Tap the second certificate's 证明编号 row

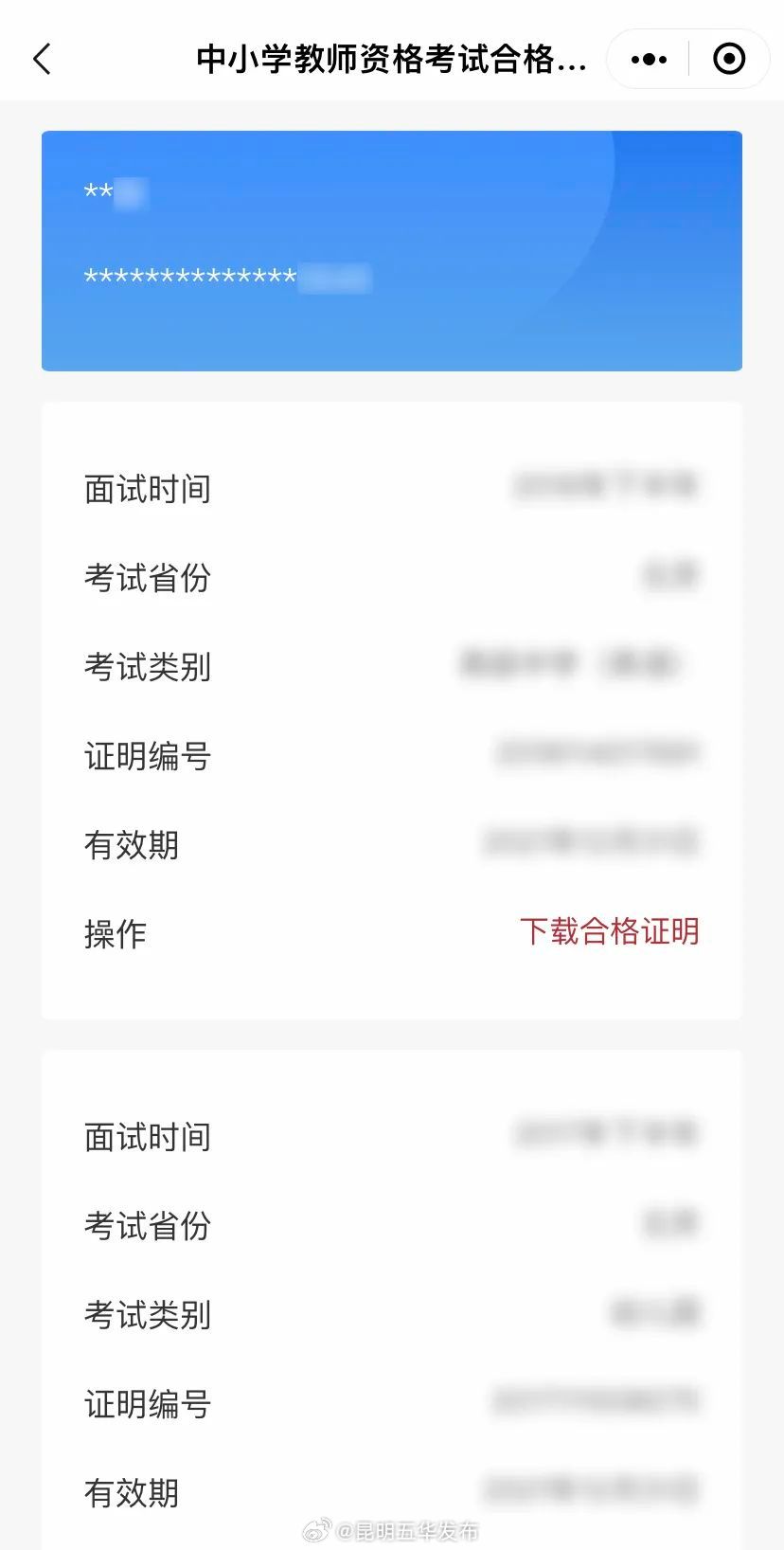[x=391, y=1404]
